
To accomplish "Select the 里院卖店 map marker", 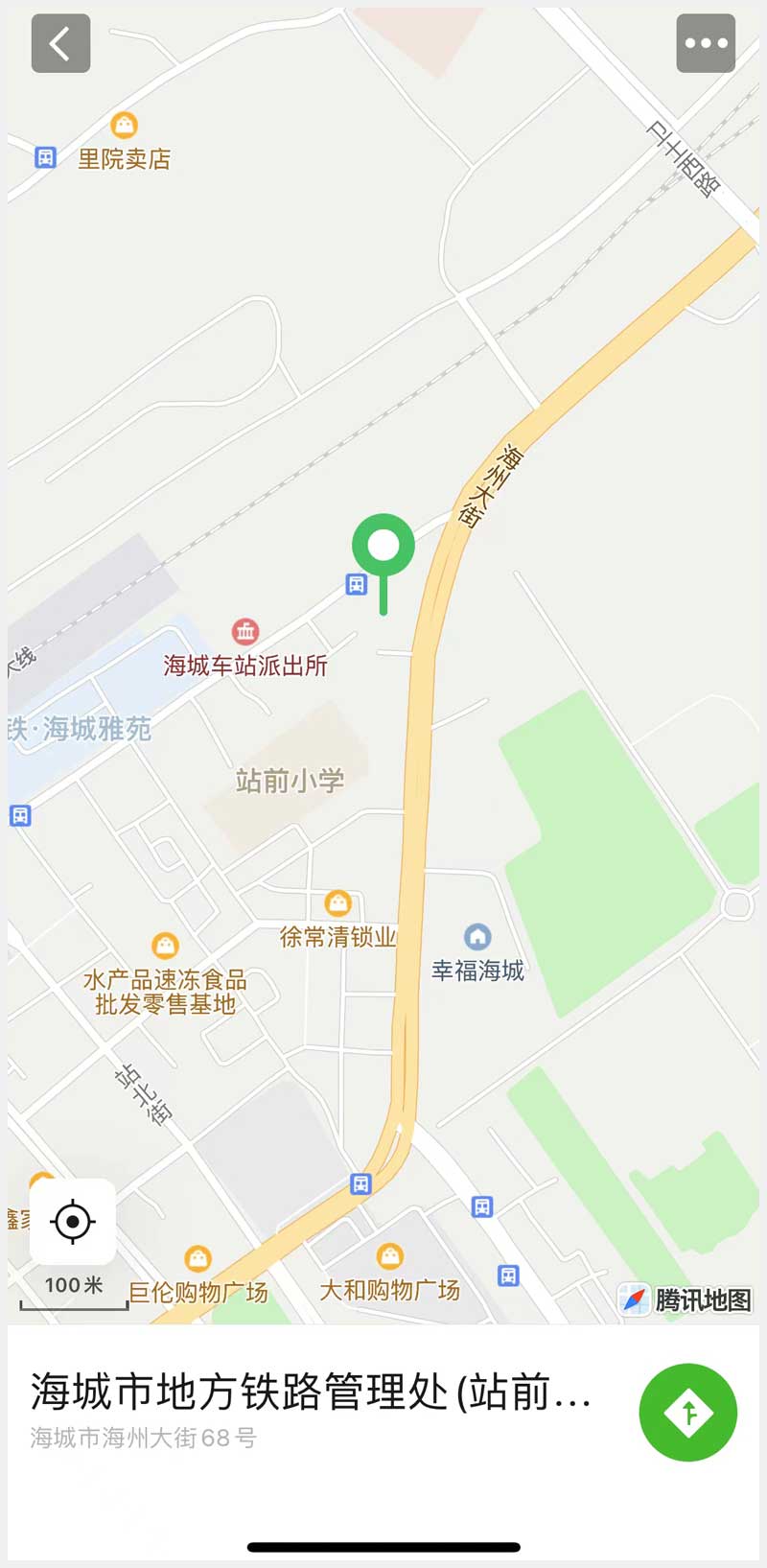I will click(x=124, y=125).
